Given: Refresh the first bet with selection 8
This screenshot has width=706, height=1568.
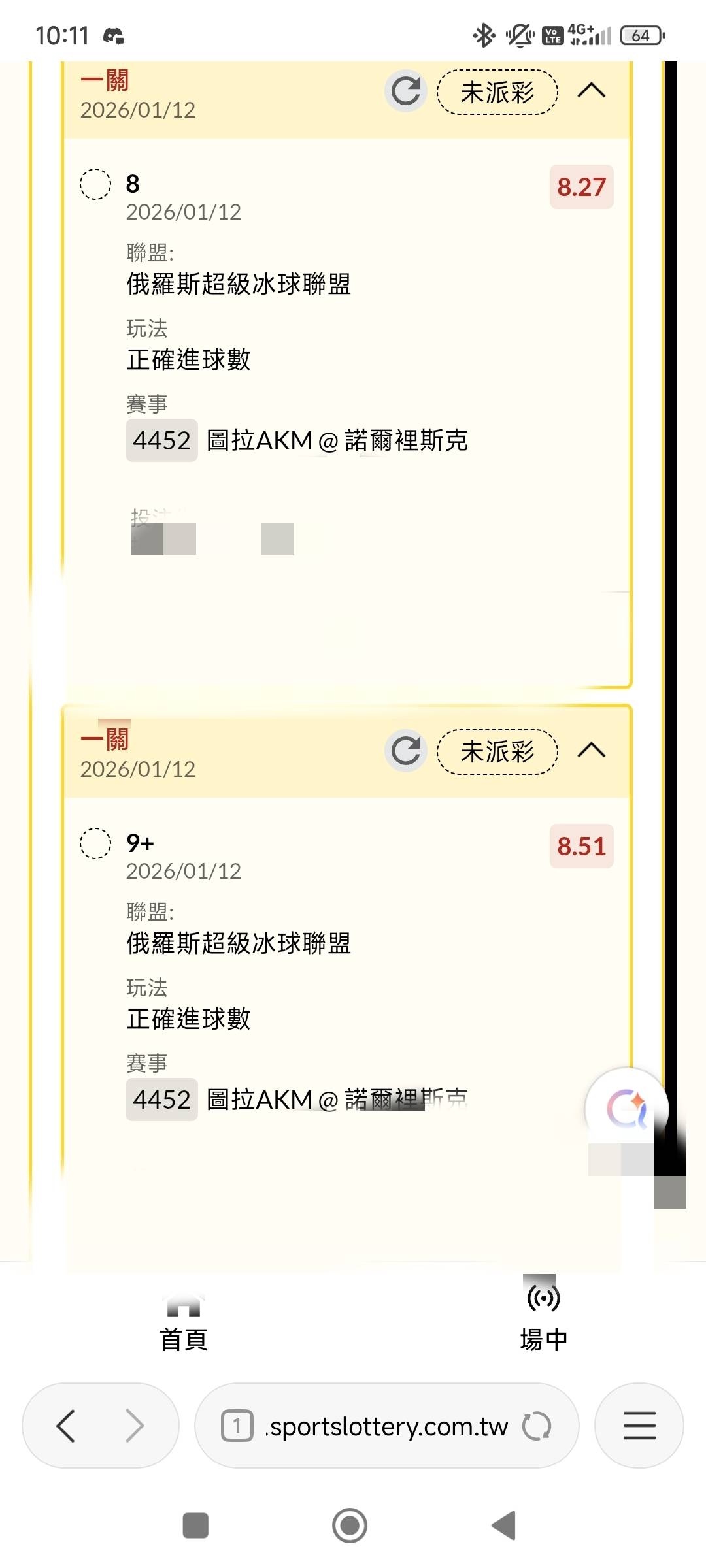Looking at the screenshot, I should pos(405,91).
